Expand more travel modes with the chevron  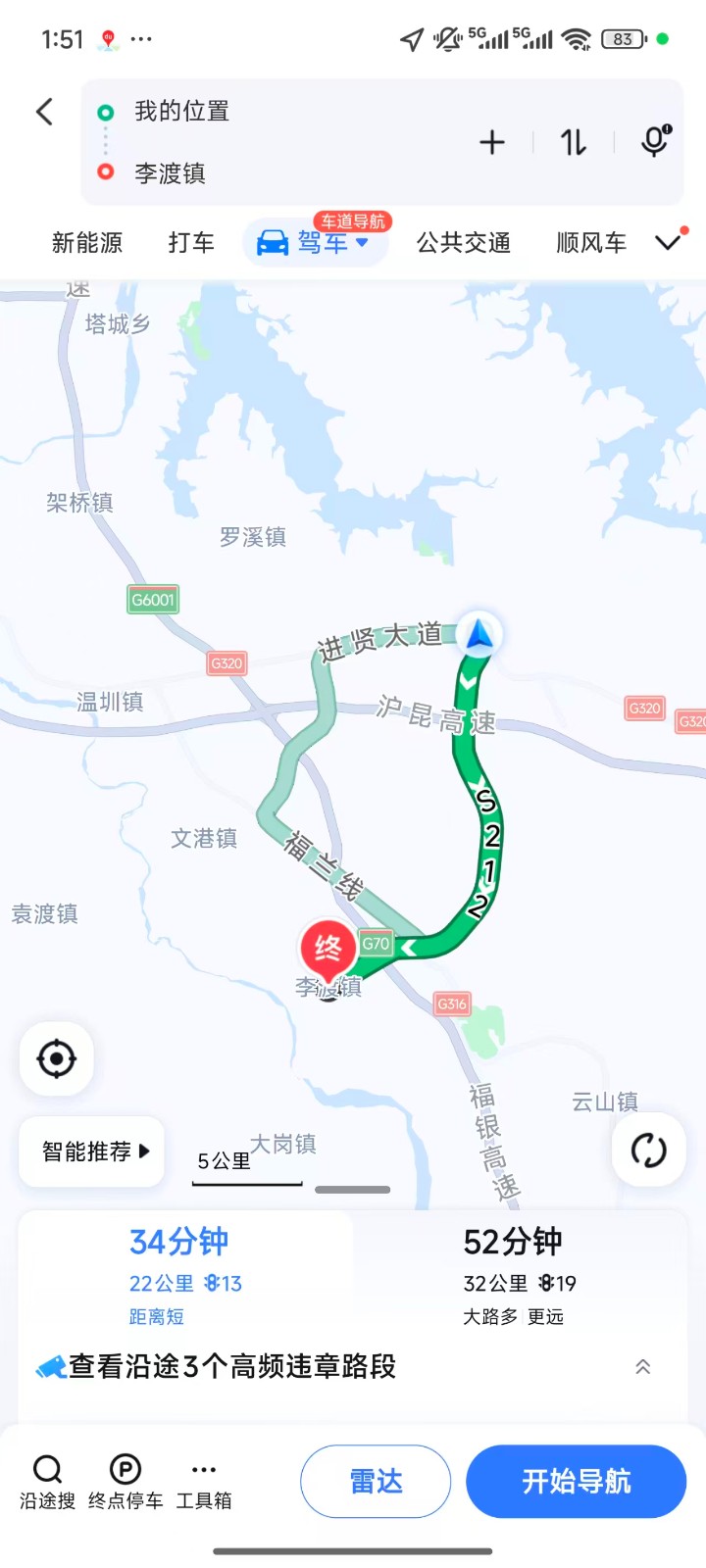pos(668,242)
